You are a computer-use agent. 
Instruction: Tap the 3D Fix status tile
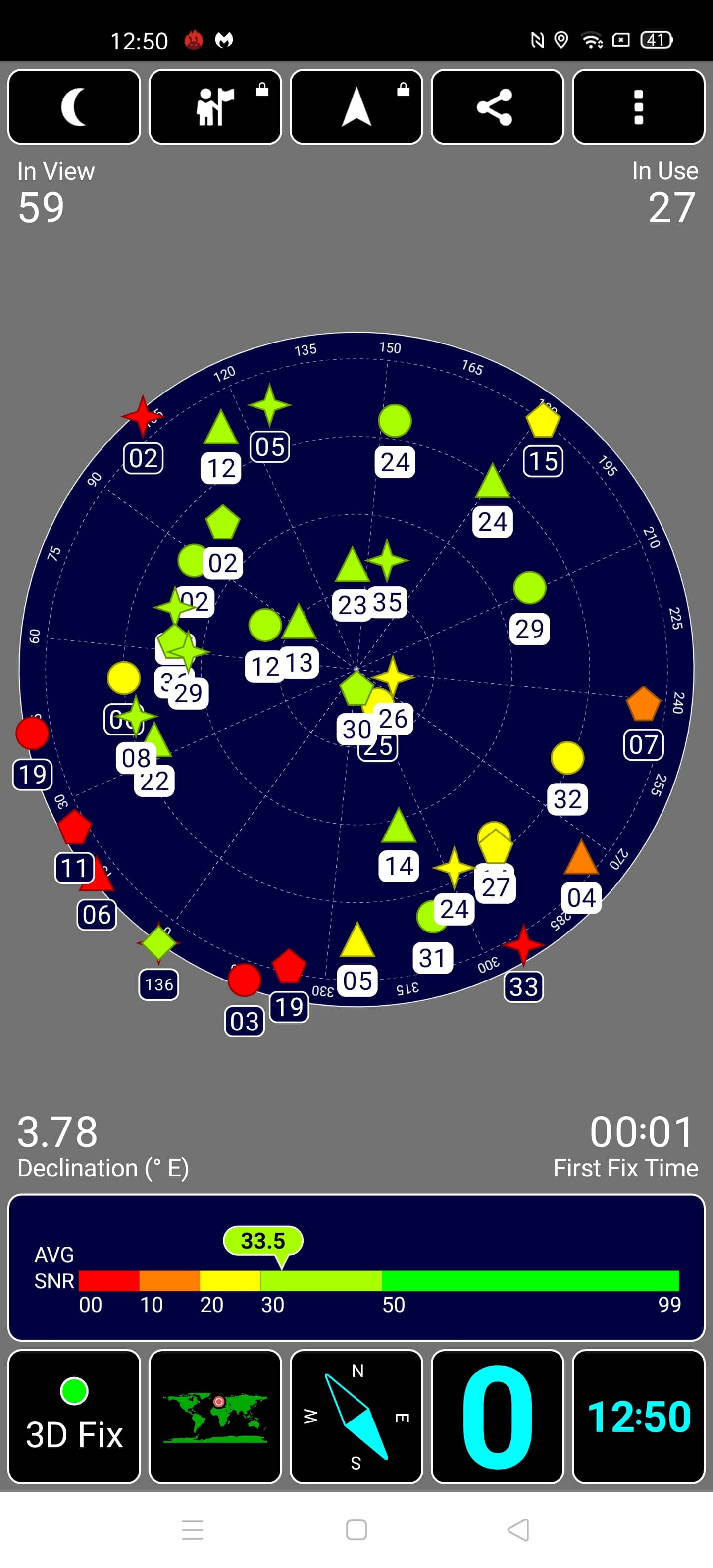74,1417
